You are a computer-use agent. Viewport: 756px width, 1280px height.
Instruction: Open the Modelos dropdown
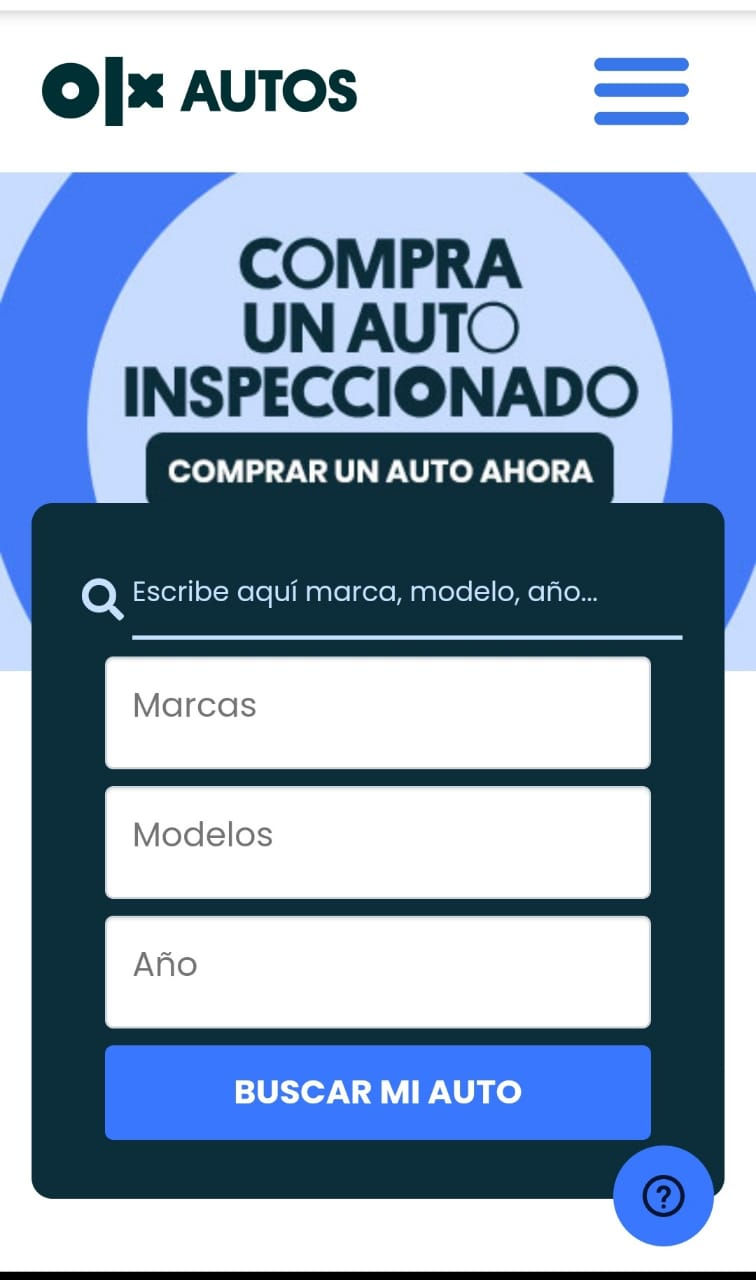pos(378,842)
